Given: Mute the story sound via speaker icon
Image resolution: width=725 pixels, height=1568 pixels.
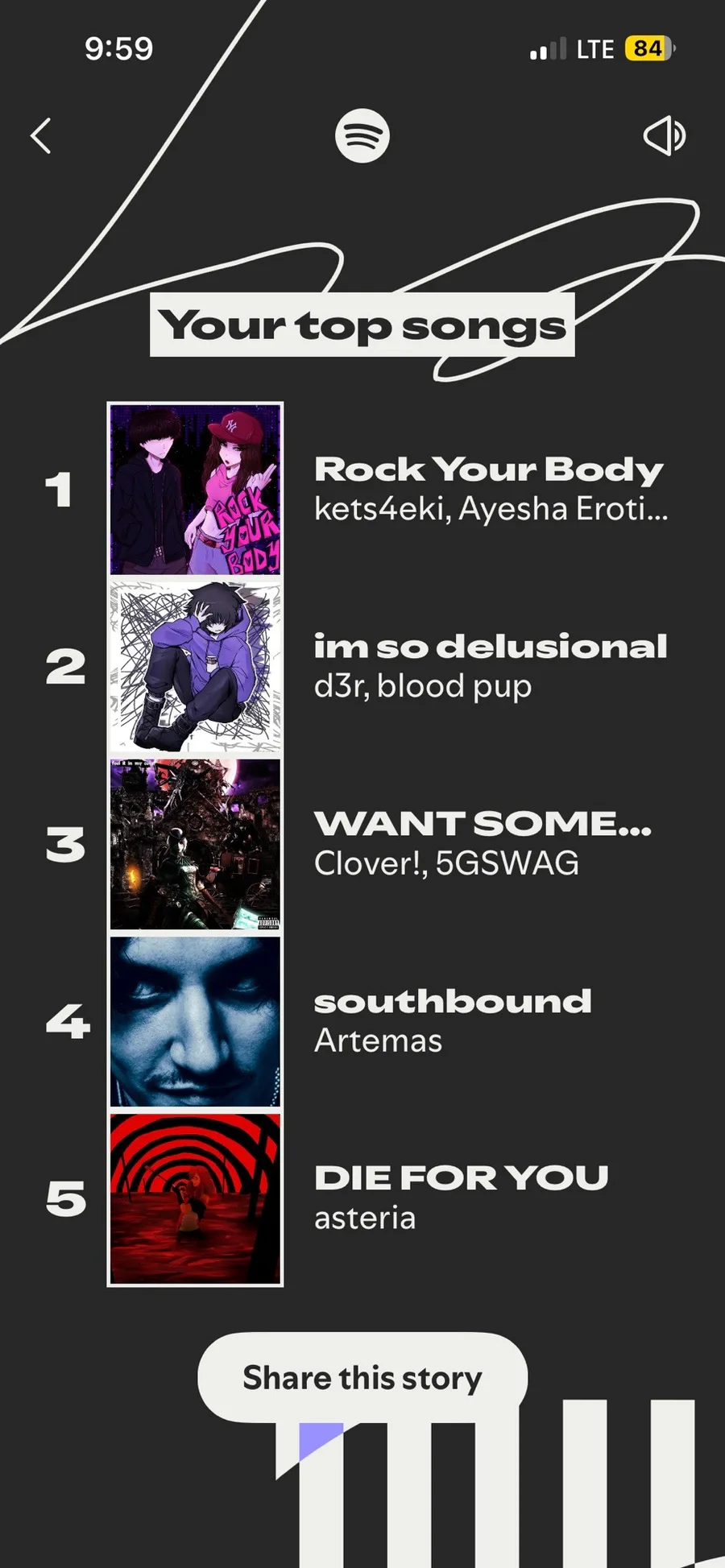Looking at the screenshot, I should click(665, 135).
